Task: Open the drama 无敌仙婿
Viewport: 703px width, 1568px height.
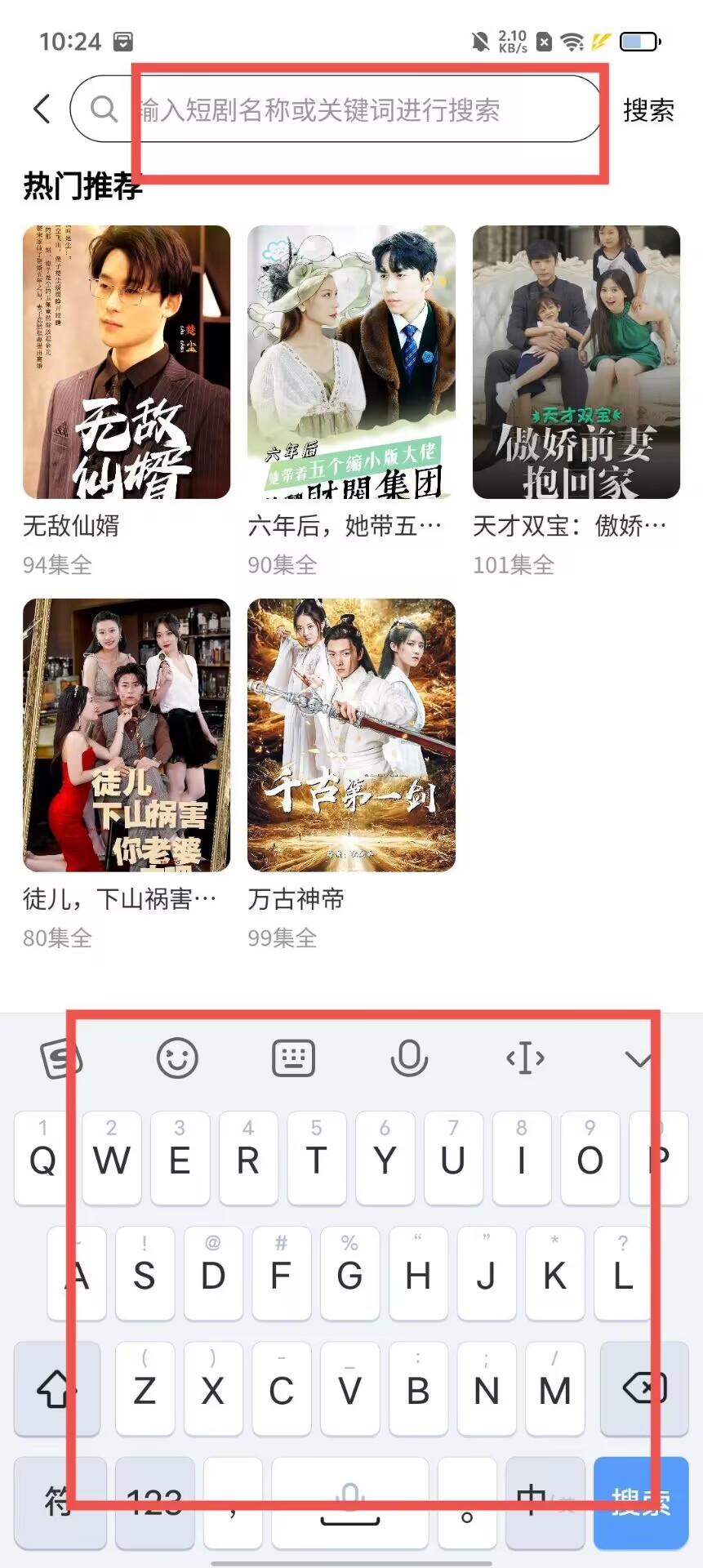Action: (127, 363)
